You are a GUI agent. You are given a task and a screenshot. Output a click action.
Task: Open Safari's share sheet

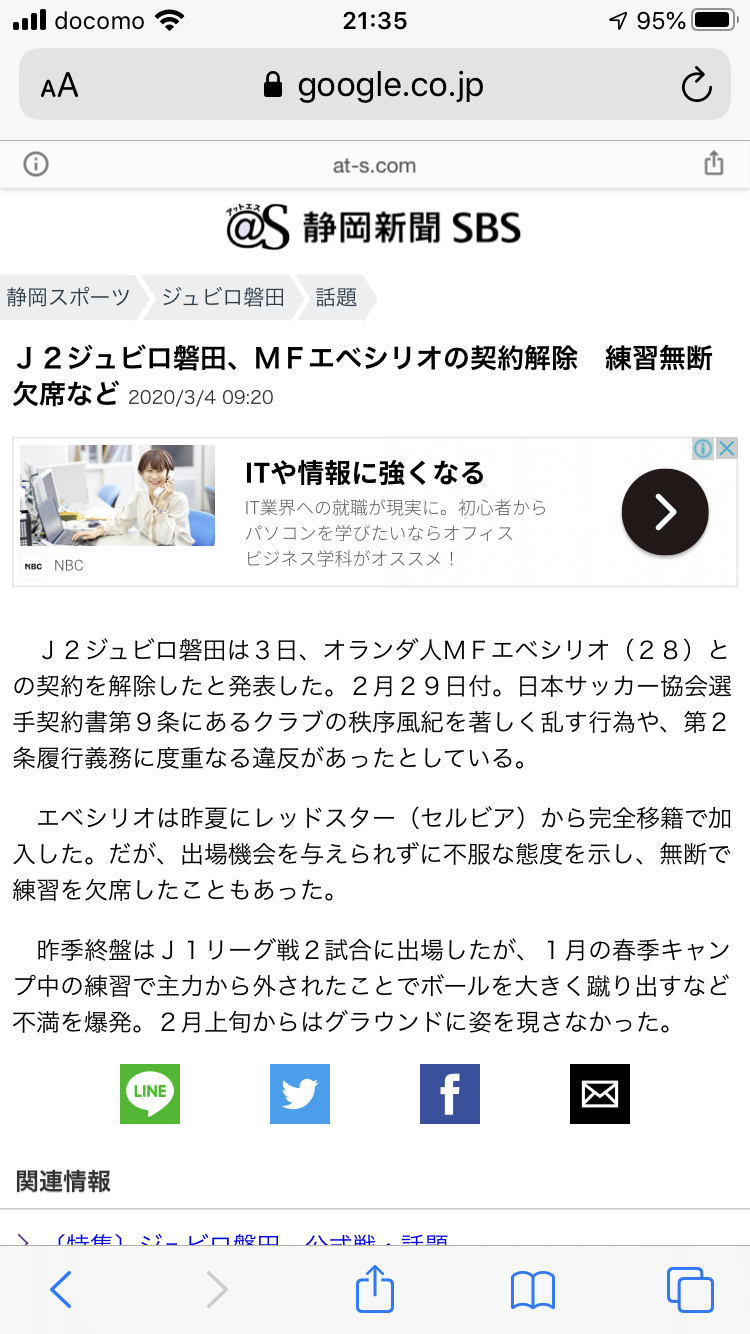(x=375, y=1288)
